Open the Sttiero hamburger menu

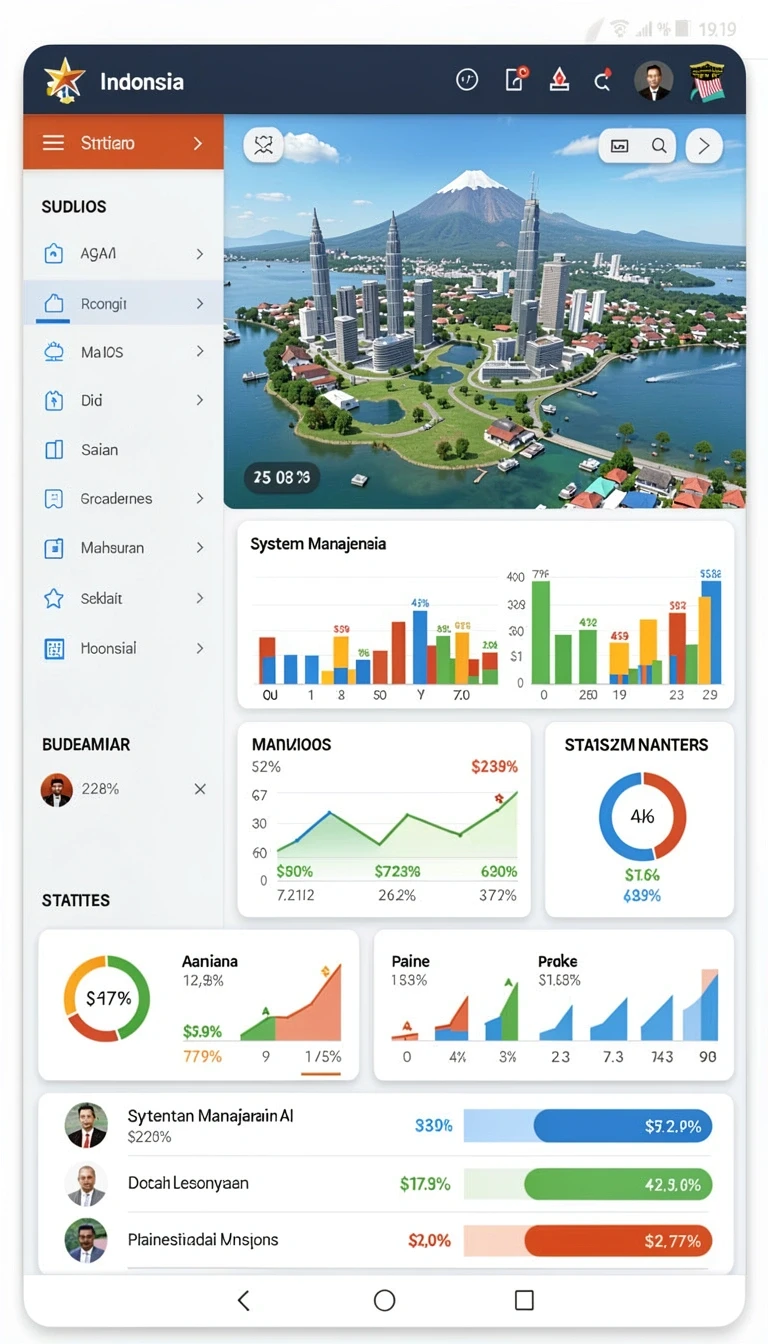coord(53,143)
